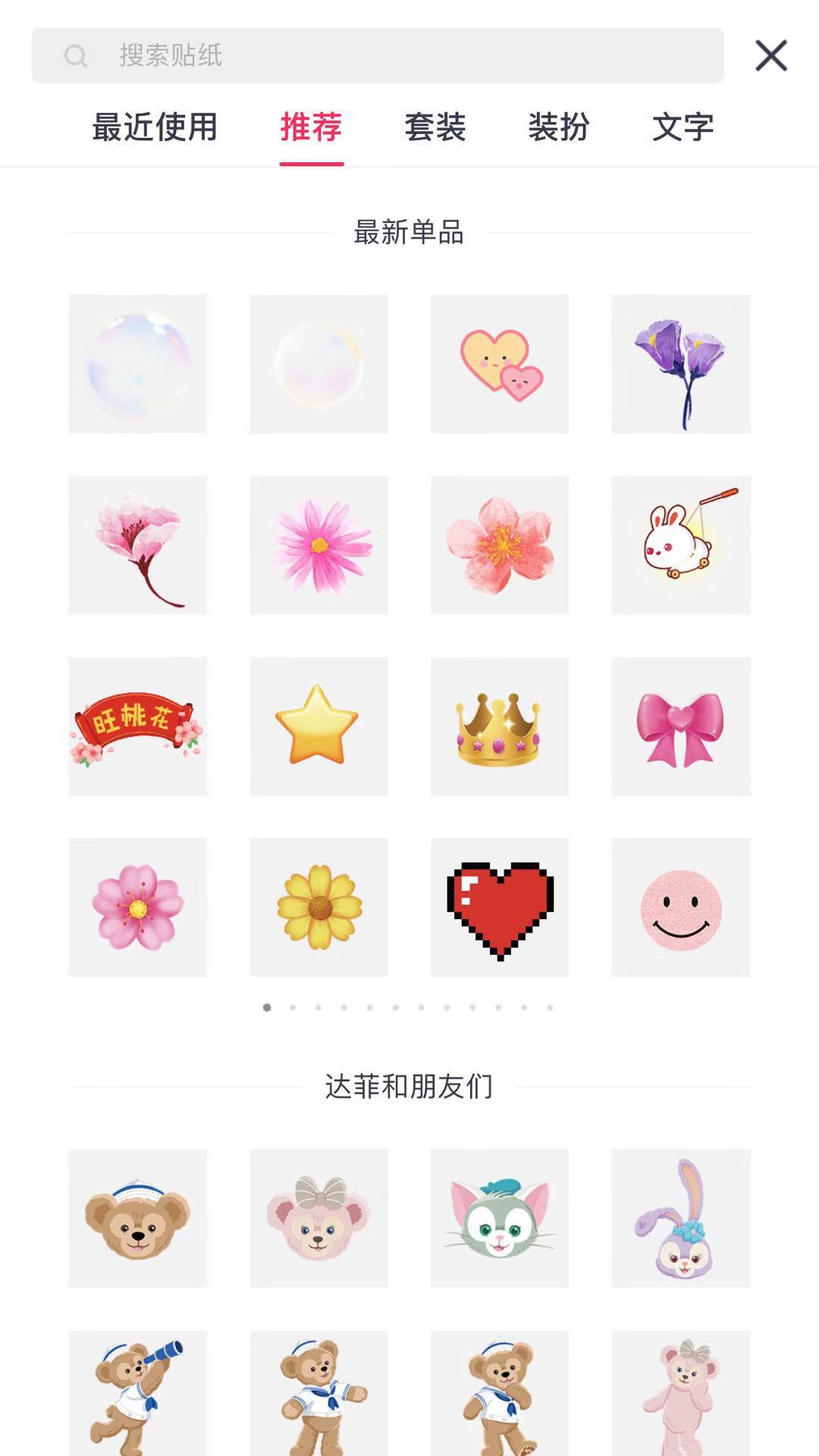Select the pink bow sticker
The height and width of the screenshot is (1456, 819).
point(680,726)
